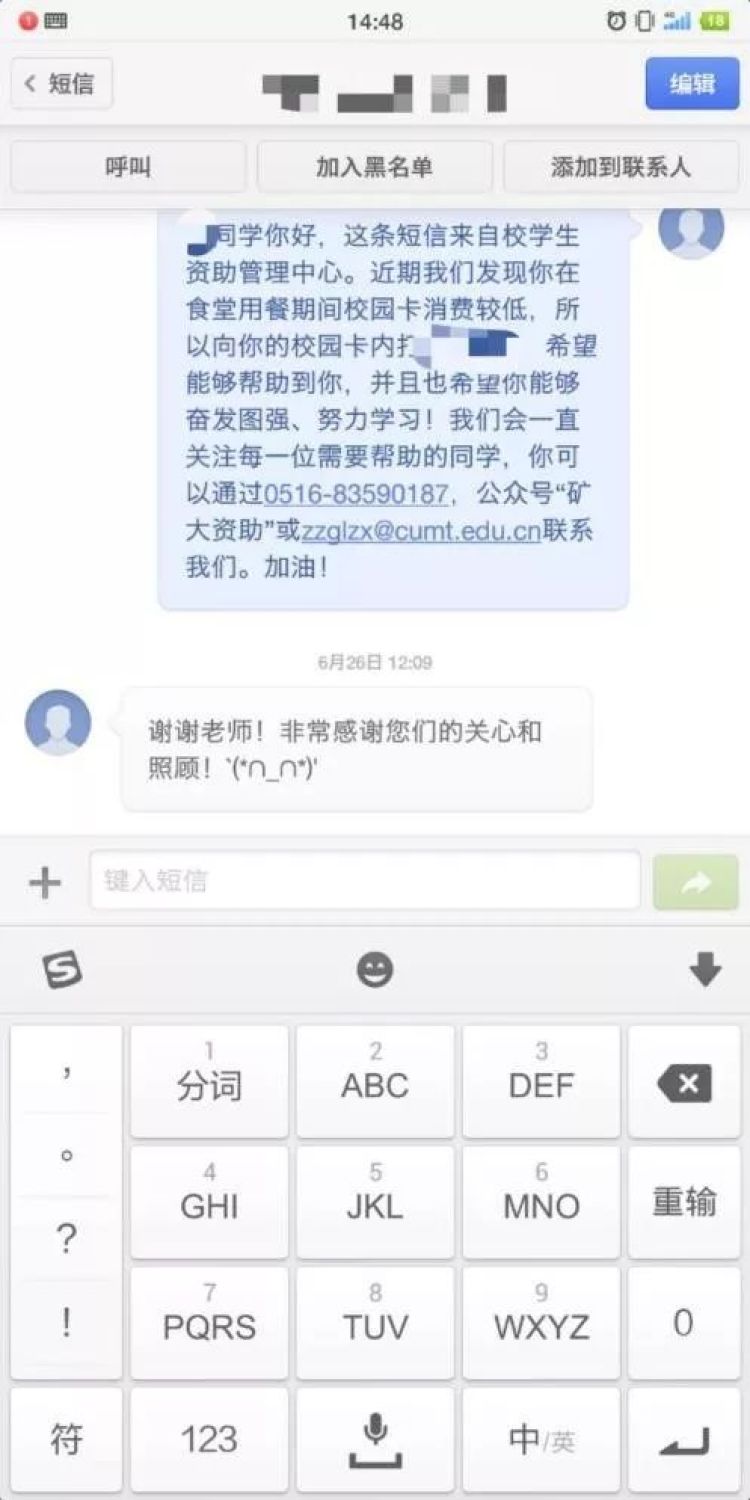Open the phone number link 0516-83590187
Image resolution: width=750 pixels, height=1500 pixels.
click(356, 494)
